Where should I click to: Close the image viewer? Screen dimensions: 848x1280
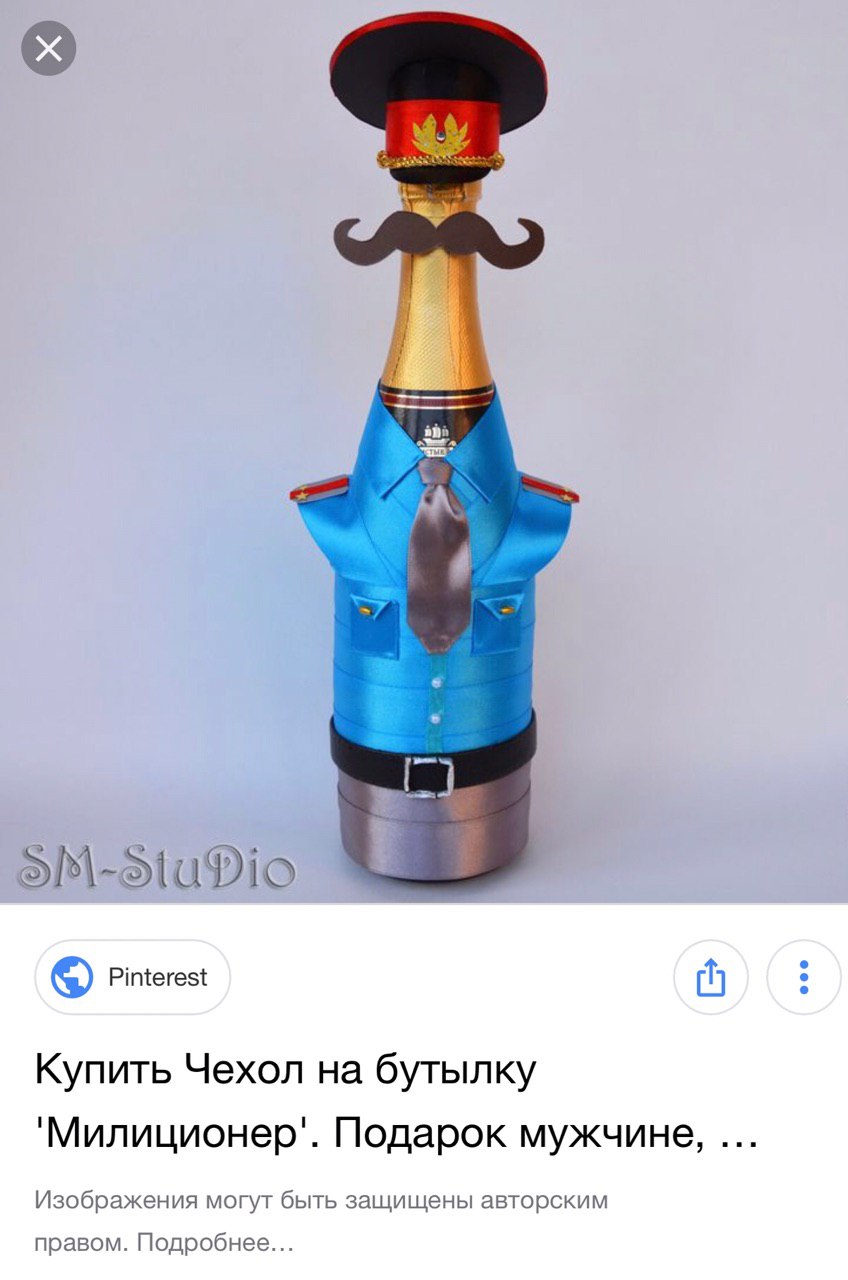[x=49, y=48]
